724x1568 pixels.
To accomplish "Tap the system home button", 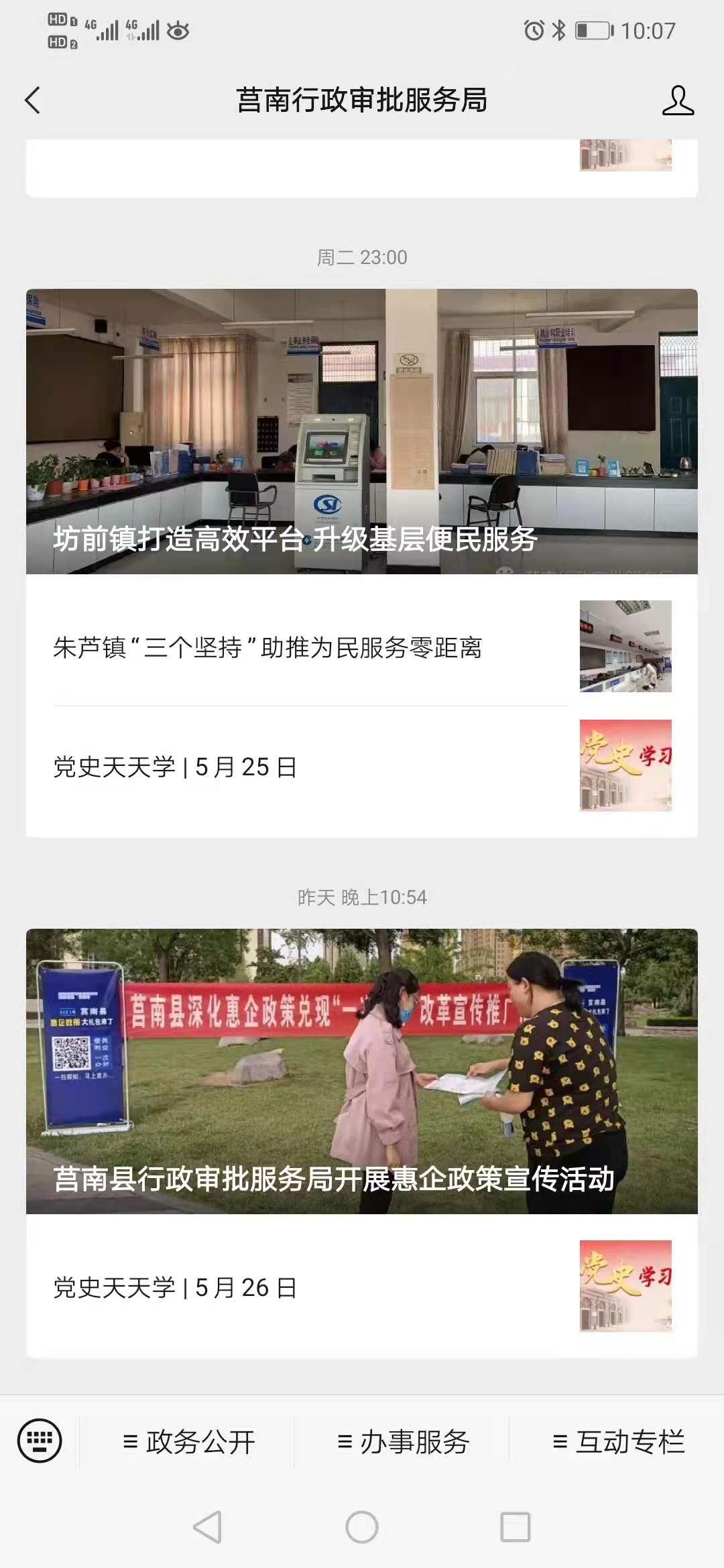I will (362, 1527).
